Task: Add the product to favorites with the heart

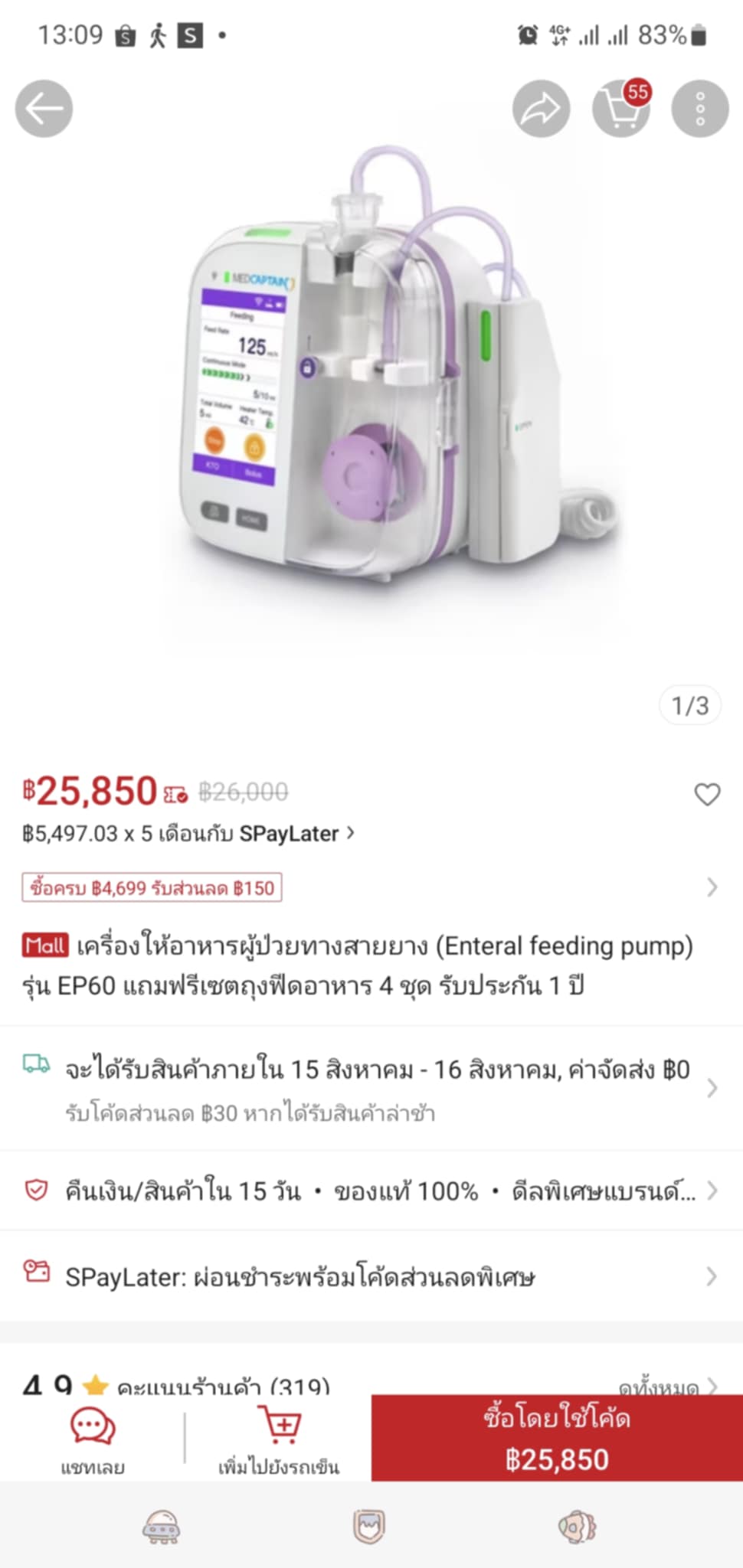Action: pos(706,795)
